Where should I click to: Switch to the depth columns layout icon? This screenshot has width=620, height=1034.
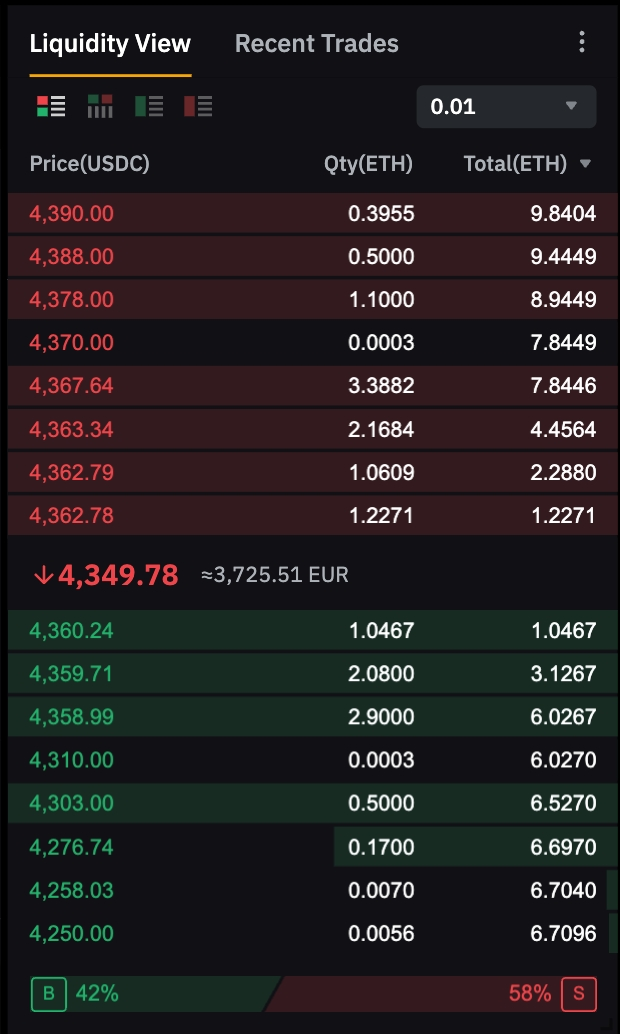pyautogui.click(x=100, y=106)
